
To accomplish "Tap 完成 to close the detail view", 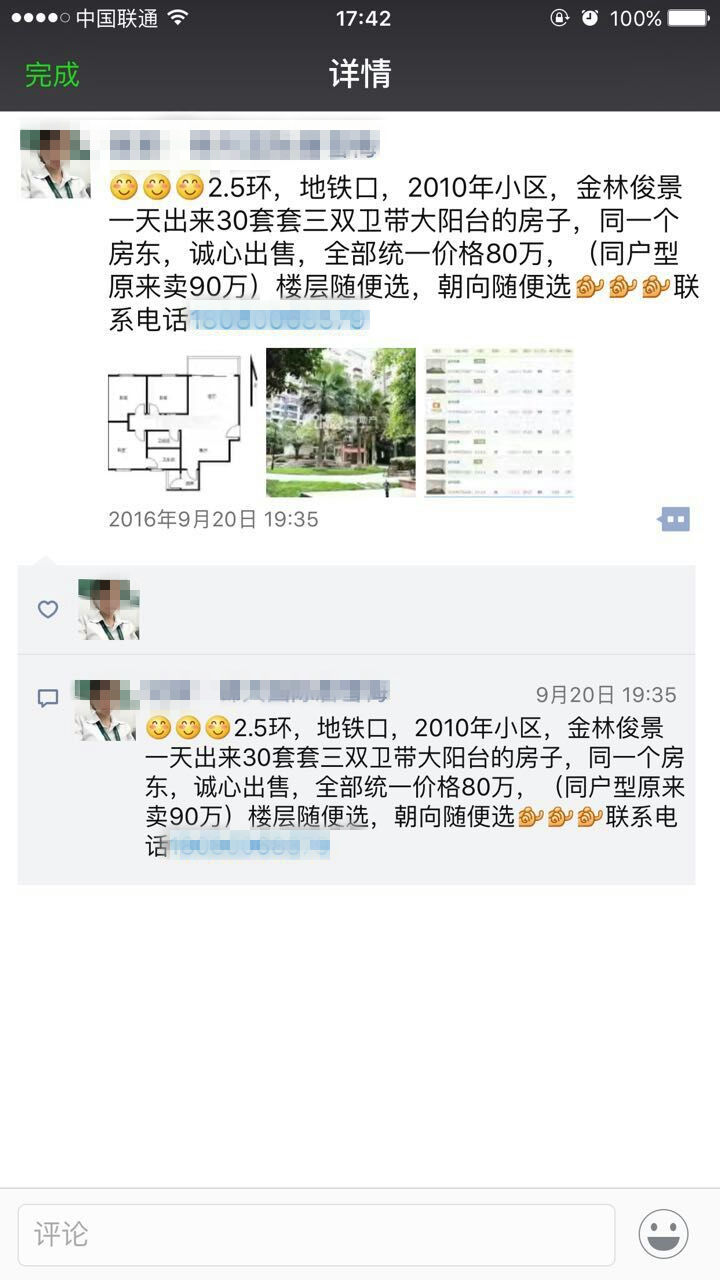I will (x=52, y=74).
